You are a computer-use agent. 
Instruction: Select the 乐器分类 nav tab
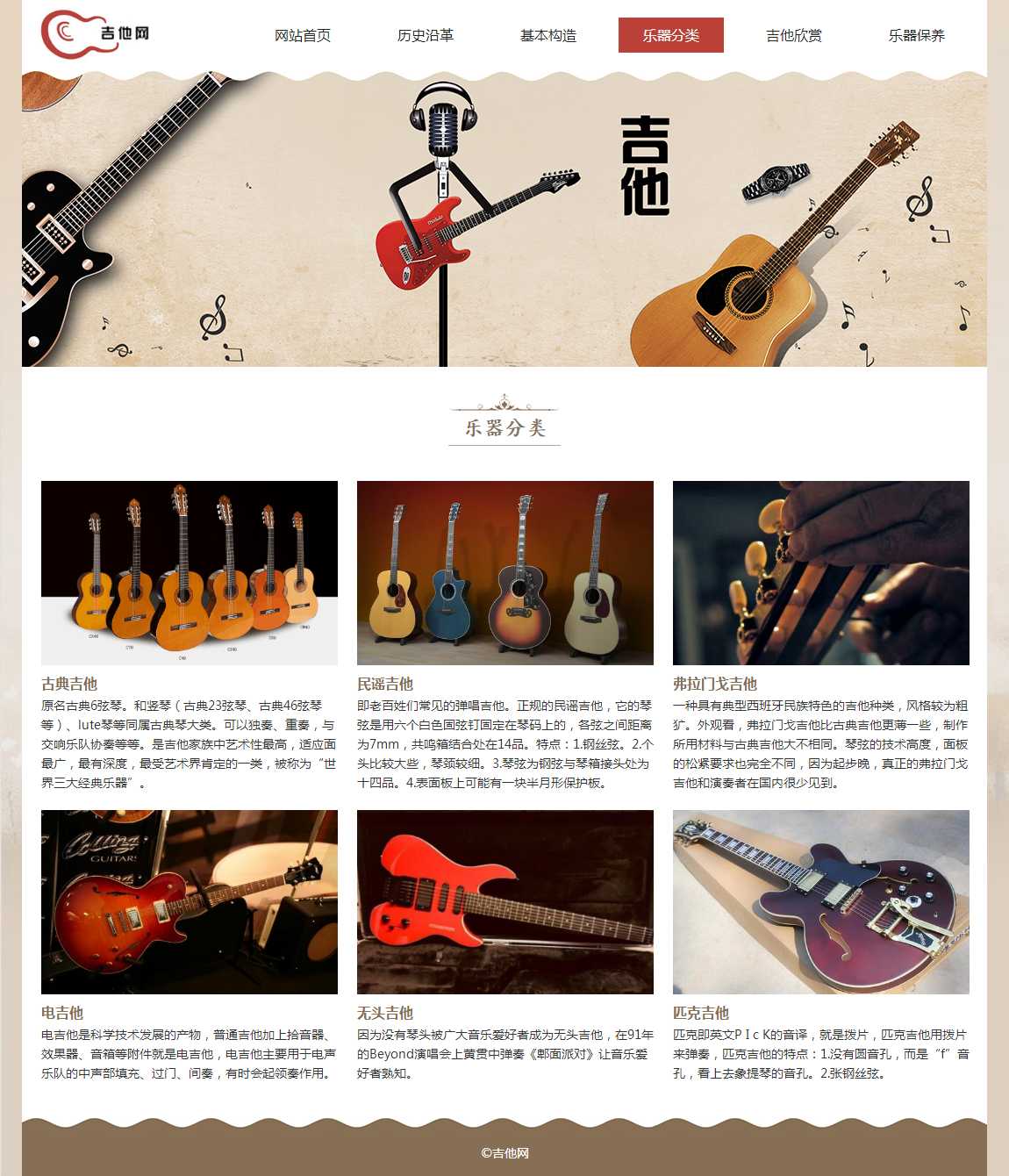point(671,35)
